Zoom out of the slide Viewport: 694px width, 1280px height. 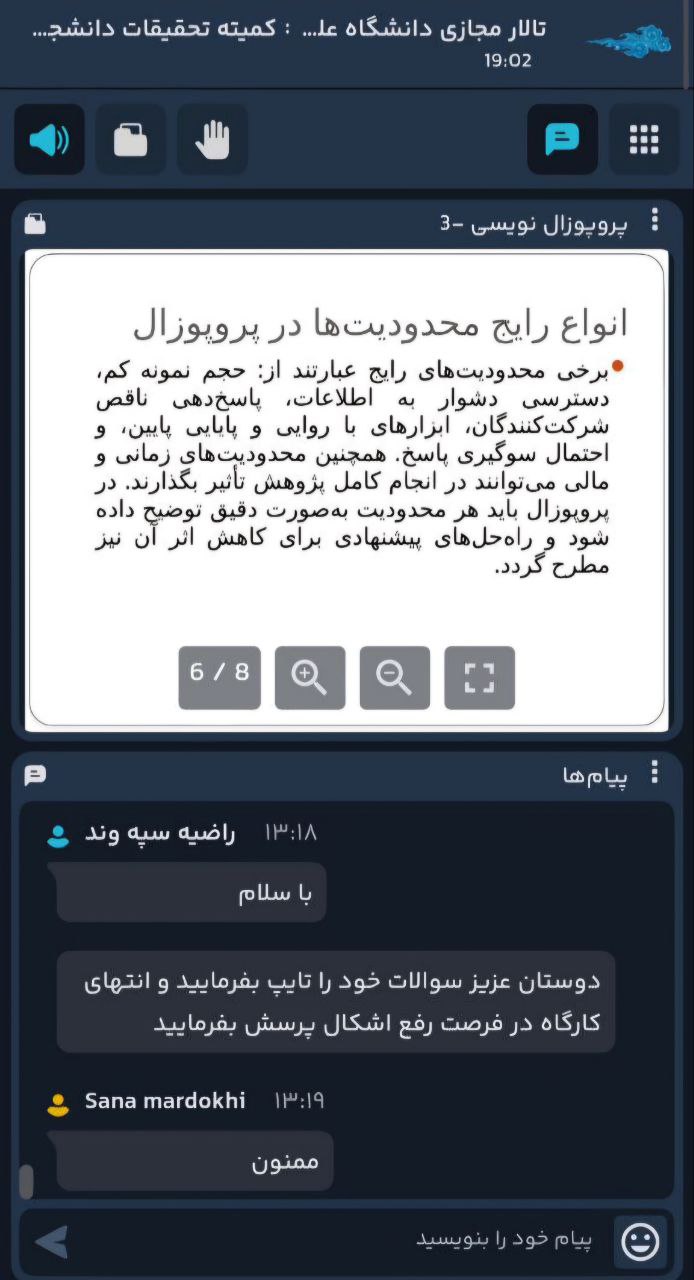pyautogui.click(x=395, y=678)
